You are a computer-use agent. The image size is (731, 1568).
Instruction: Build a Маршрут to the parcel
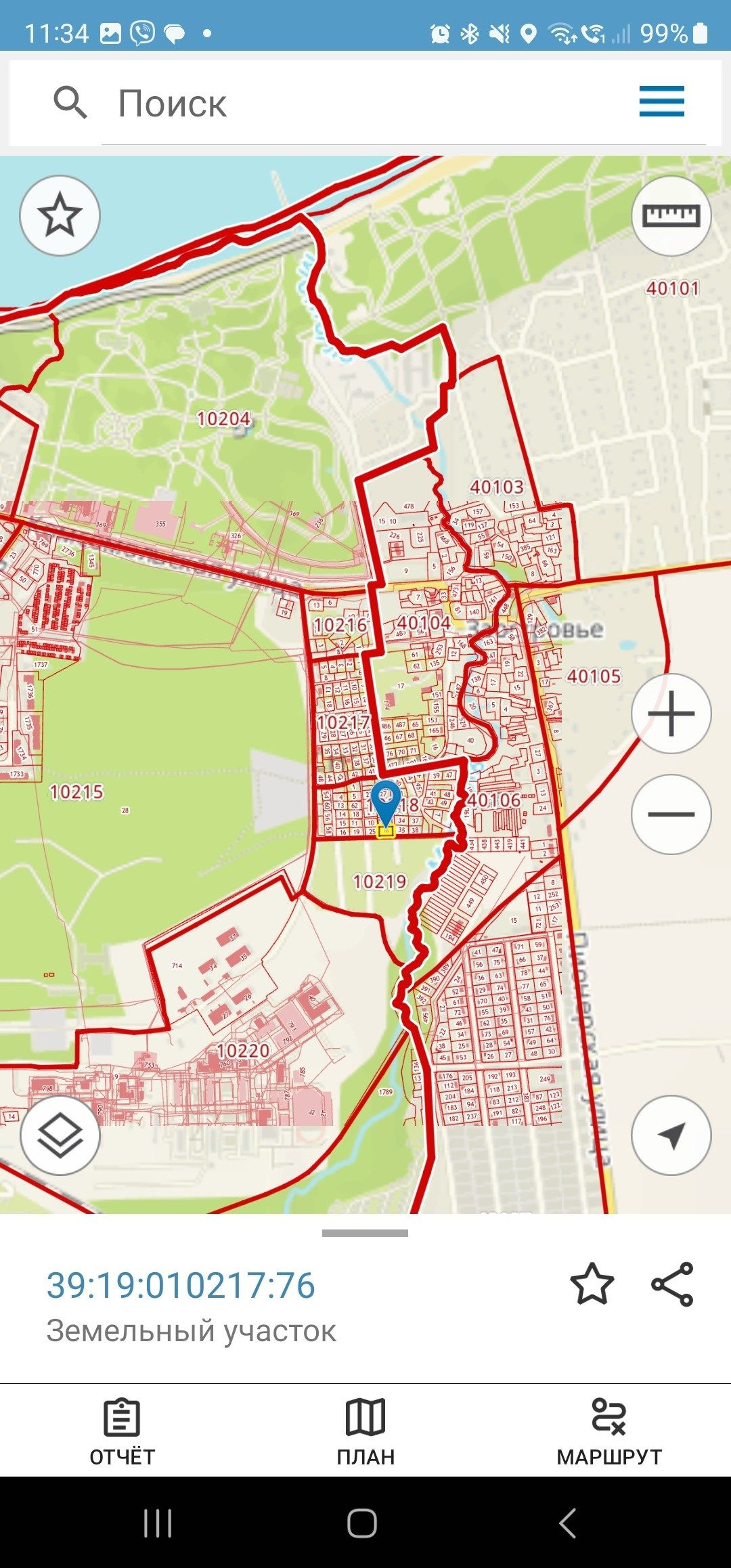609,1430
